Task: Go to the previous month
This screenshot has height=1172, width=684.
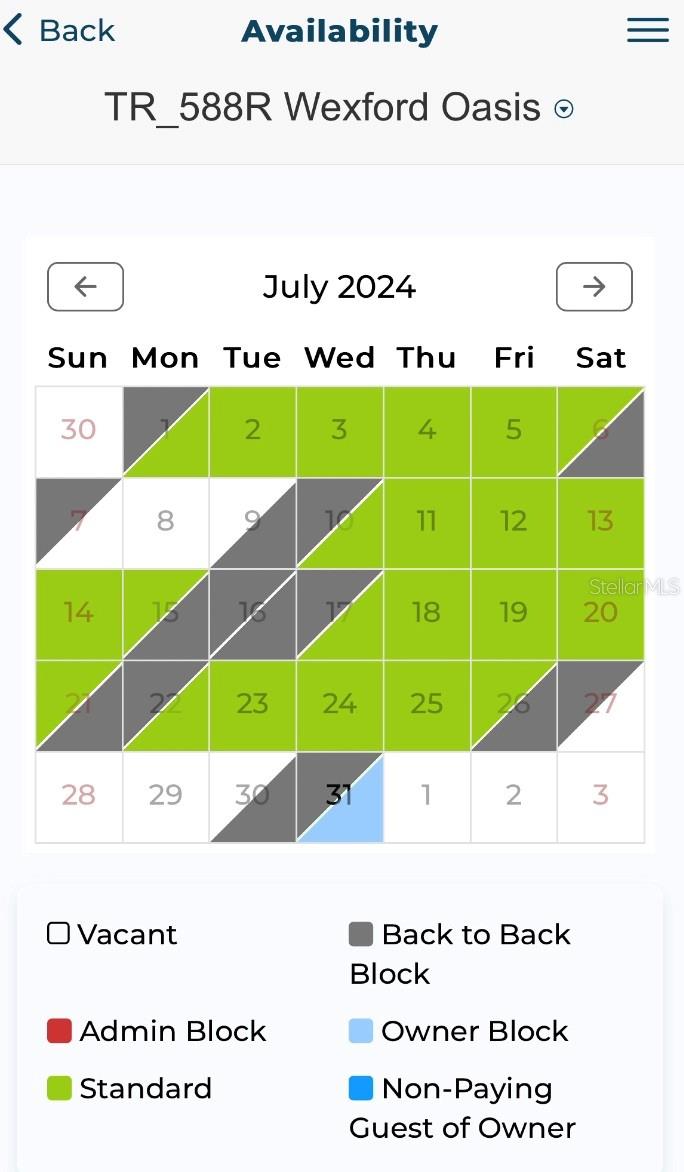Action: click(x=85, y=287)
